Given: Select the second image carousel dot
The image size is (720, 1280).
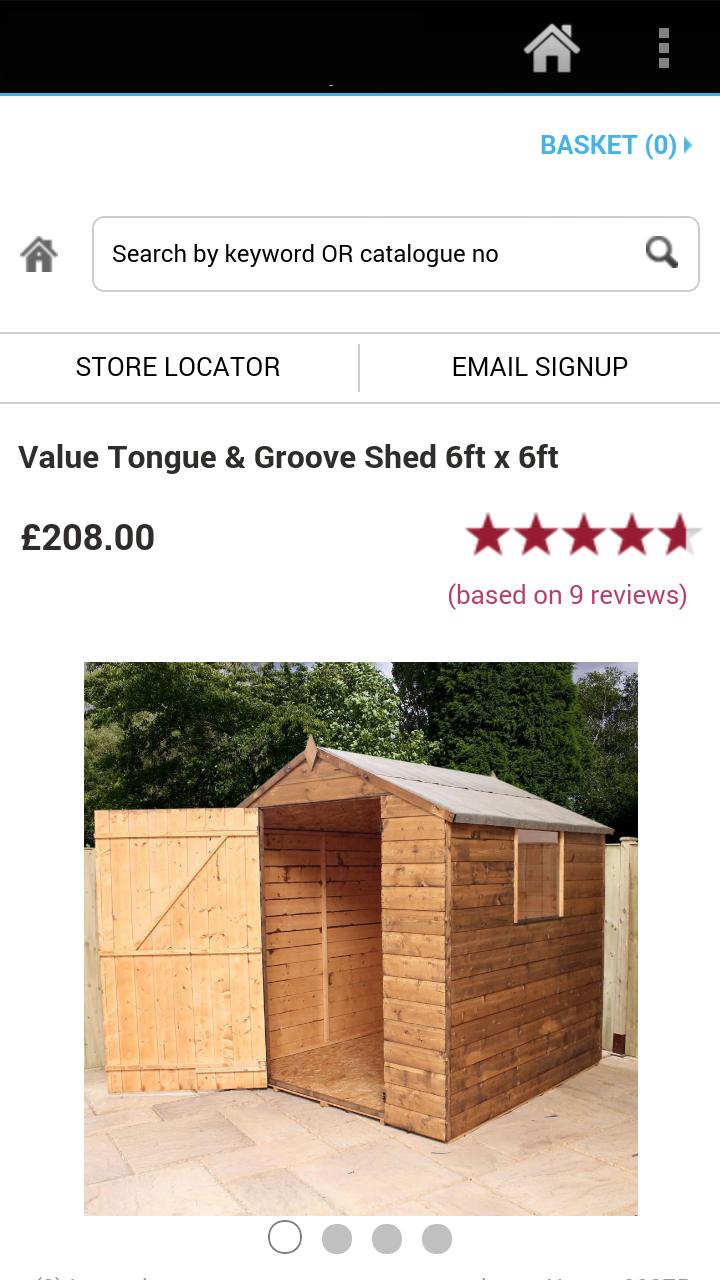Looking at the screenshot, I should point(335,1237).
